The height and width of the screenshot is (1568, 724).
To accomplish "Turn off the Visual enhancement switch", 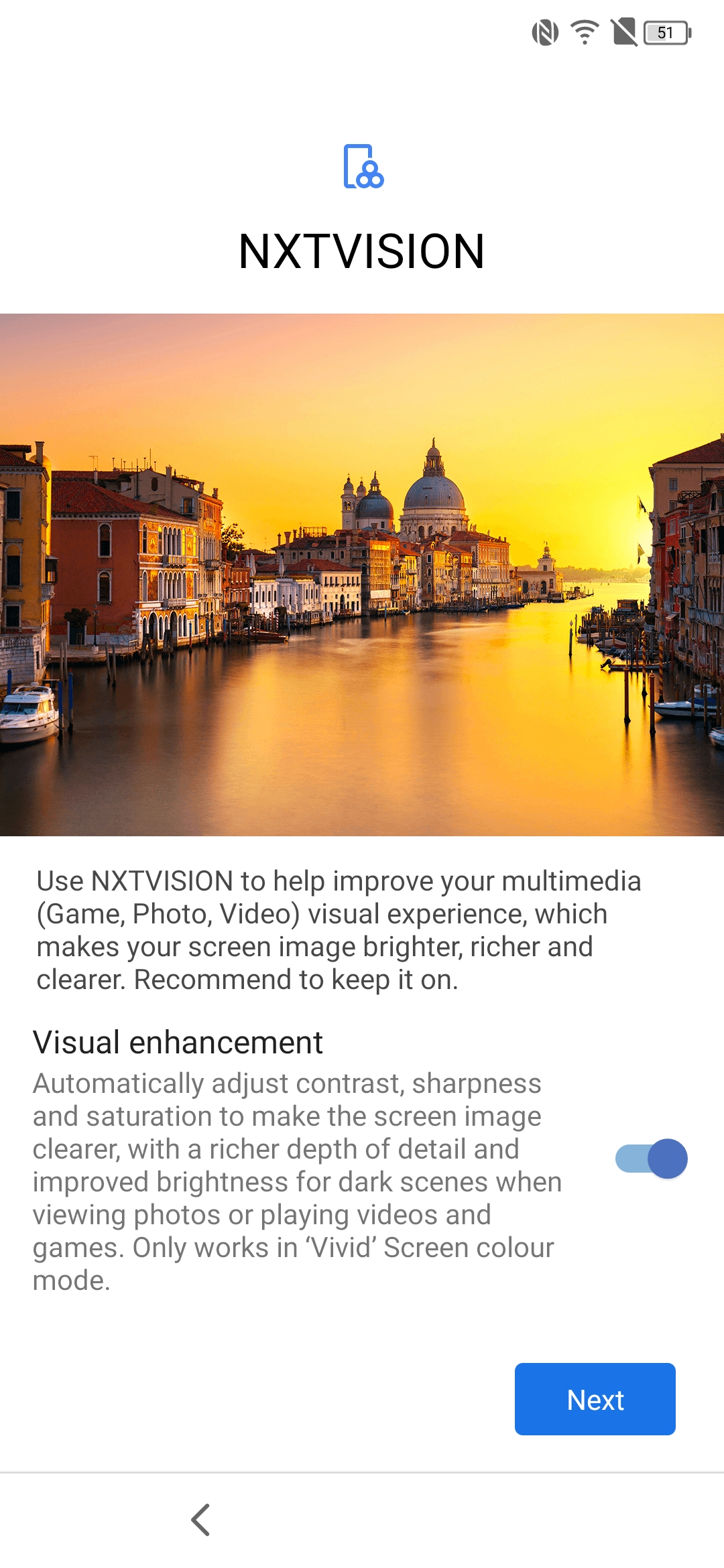I will 652,1159.
